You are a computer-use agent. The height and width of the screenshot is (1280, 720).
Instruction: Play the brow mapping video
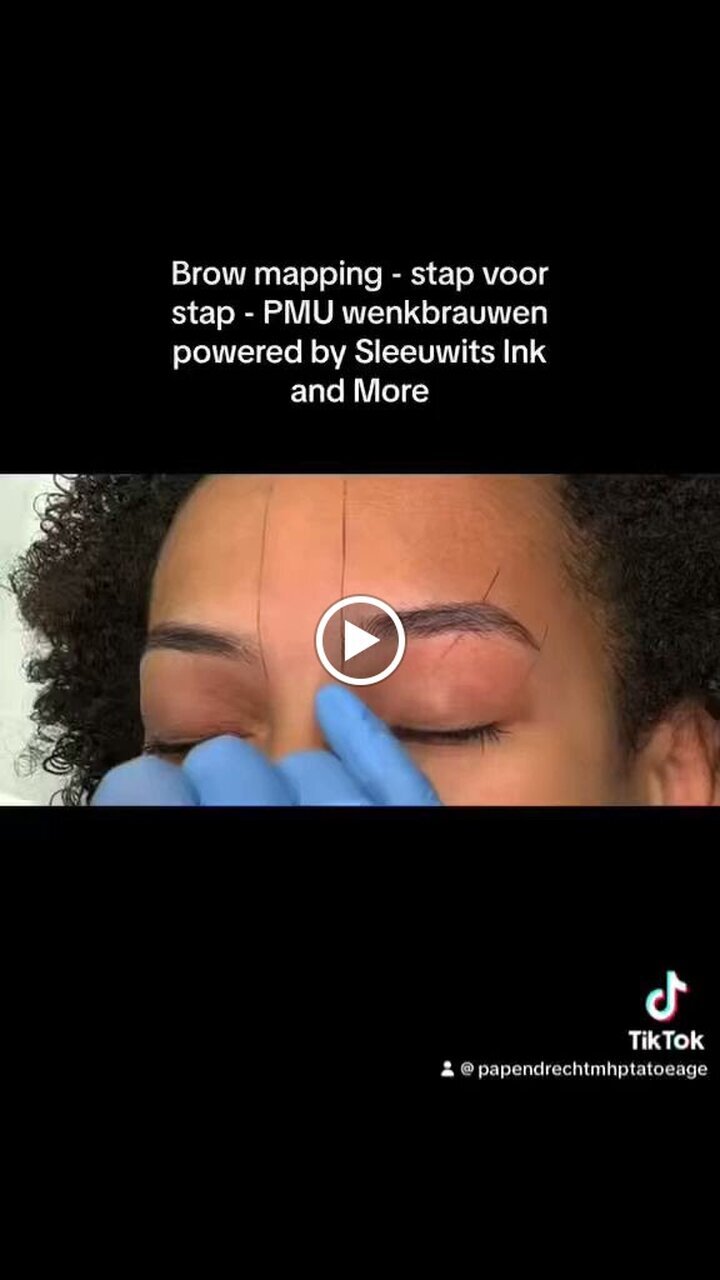(360, 641)
